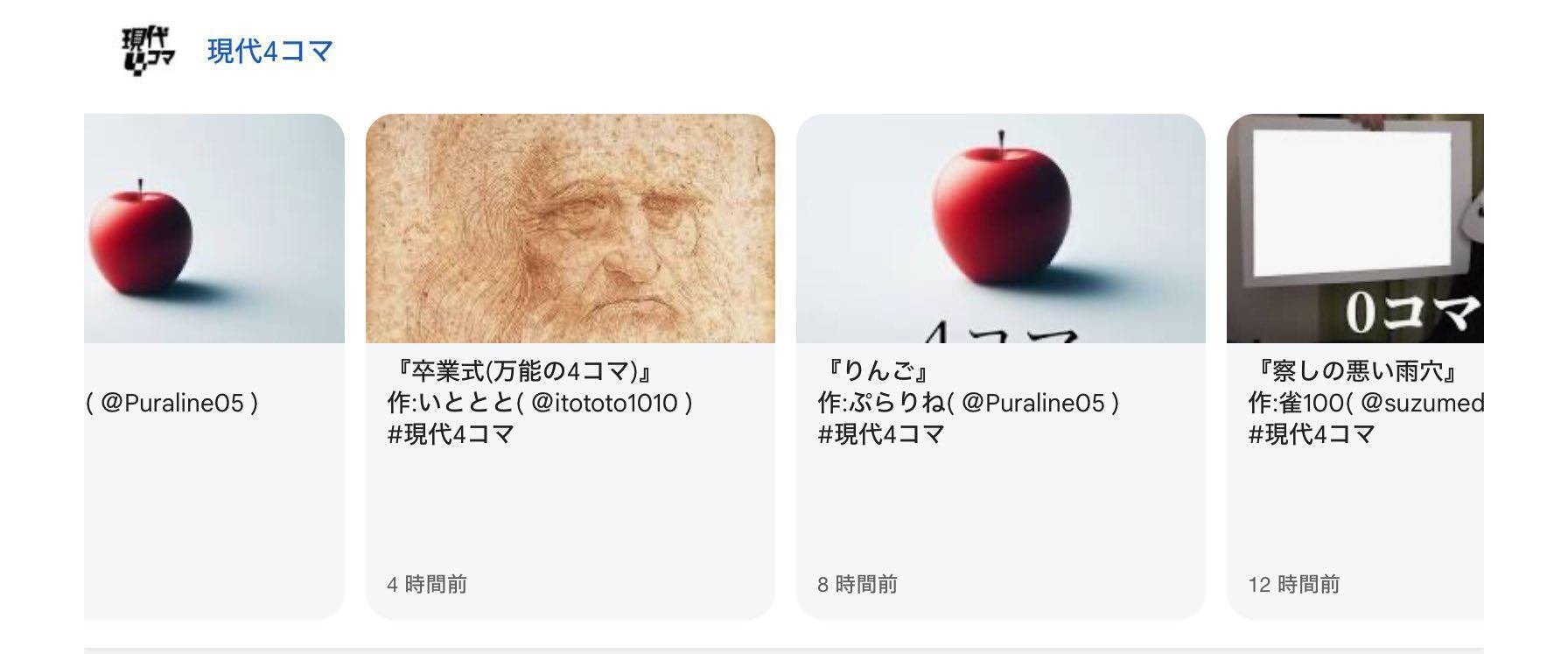Open the 察しの悪い雨穴 card
Viewport: 1568px width, 654px height.
(x=1354, y=366)
